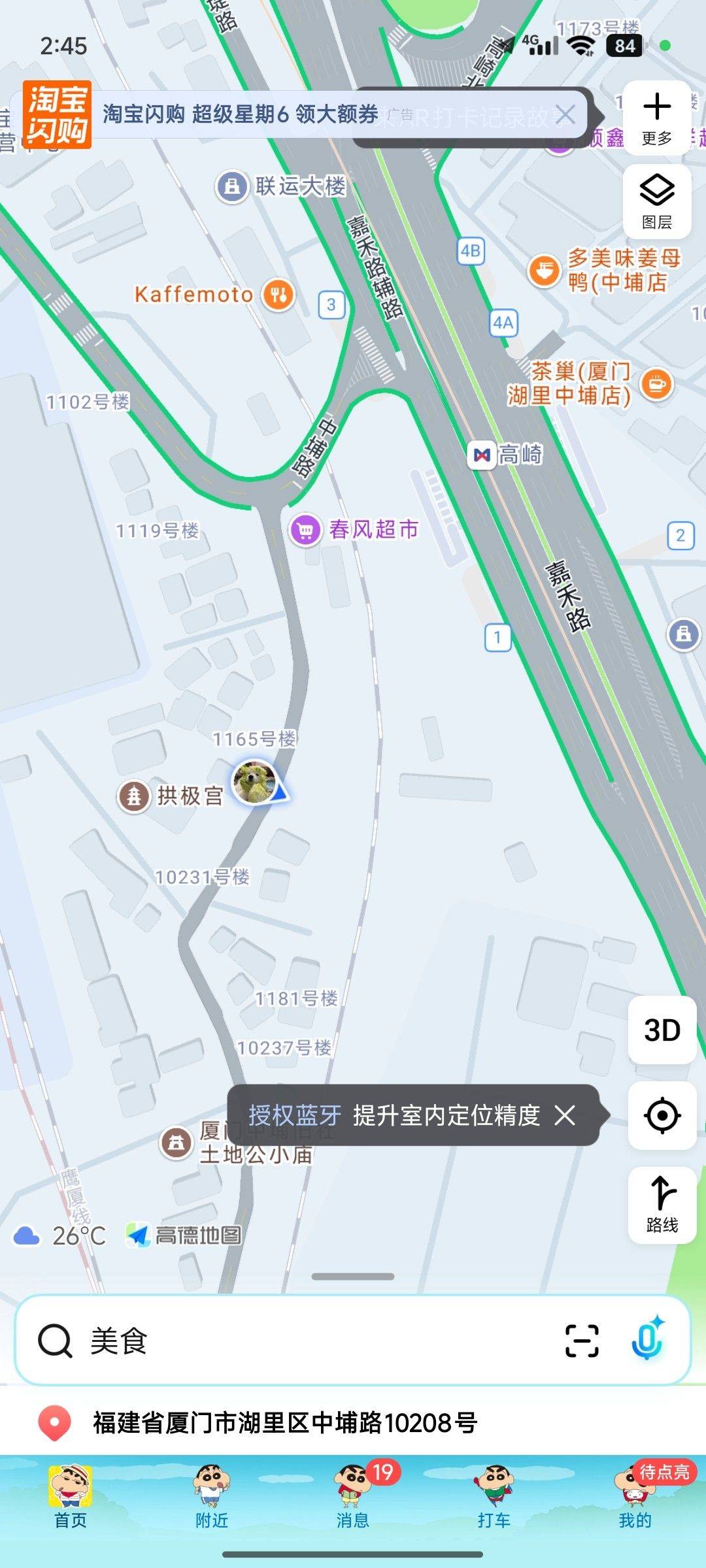Start voice search with the microphone
This screenshot has height=1568, width=706.
coord(647,1341)
